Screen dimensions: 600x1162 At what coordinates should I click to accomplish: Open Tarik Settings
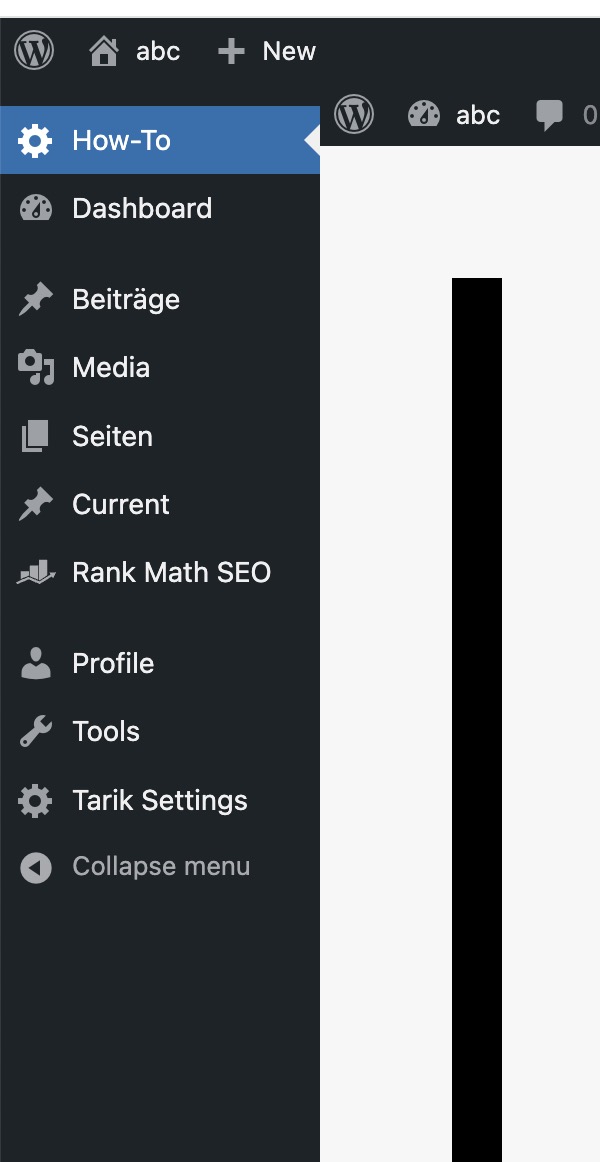click(x=160, y=800)
